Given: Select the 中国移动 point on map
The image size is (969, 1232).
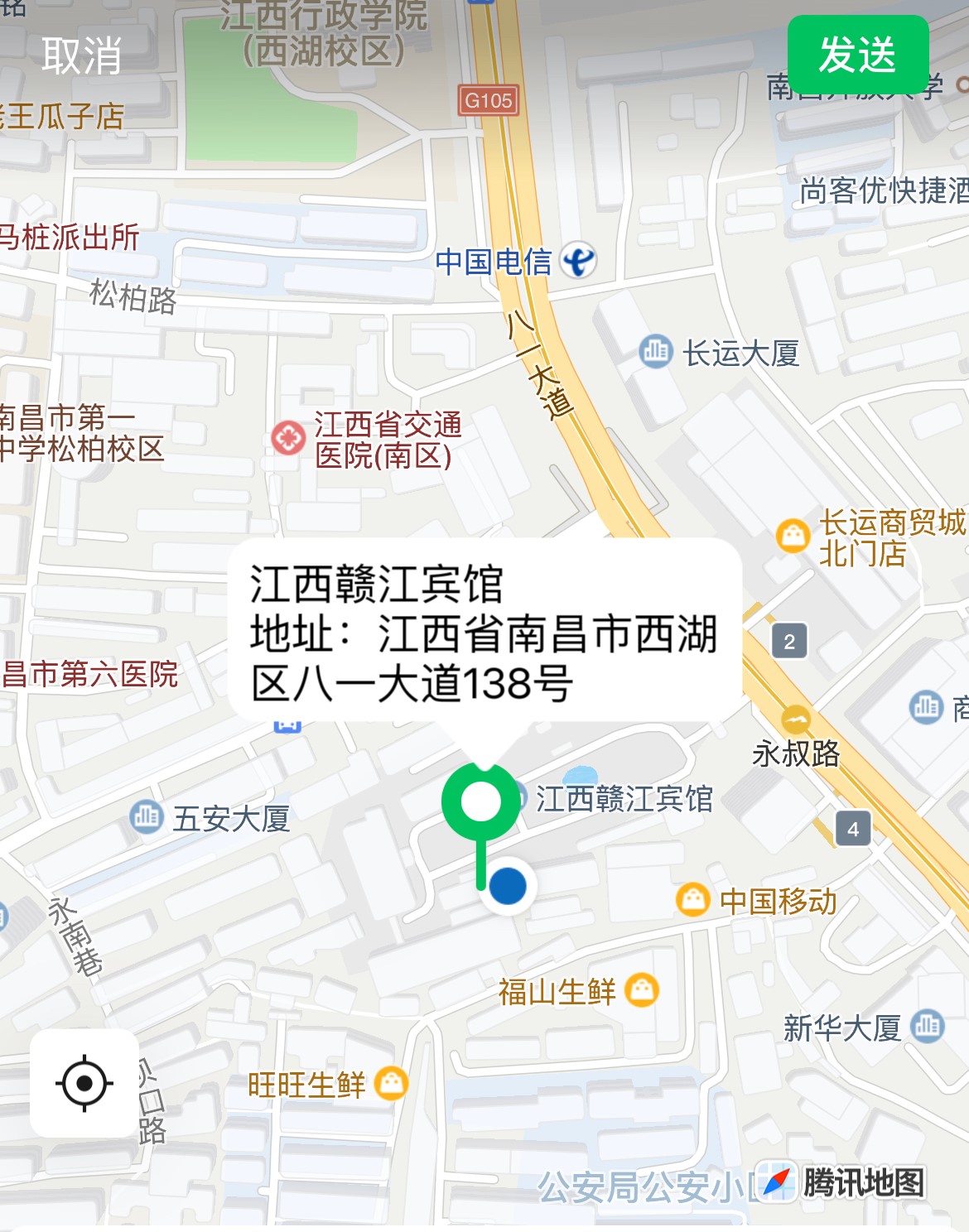Looking at the screenshot, I should click(x=693, y=900).
